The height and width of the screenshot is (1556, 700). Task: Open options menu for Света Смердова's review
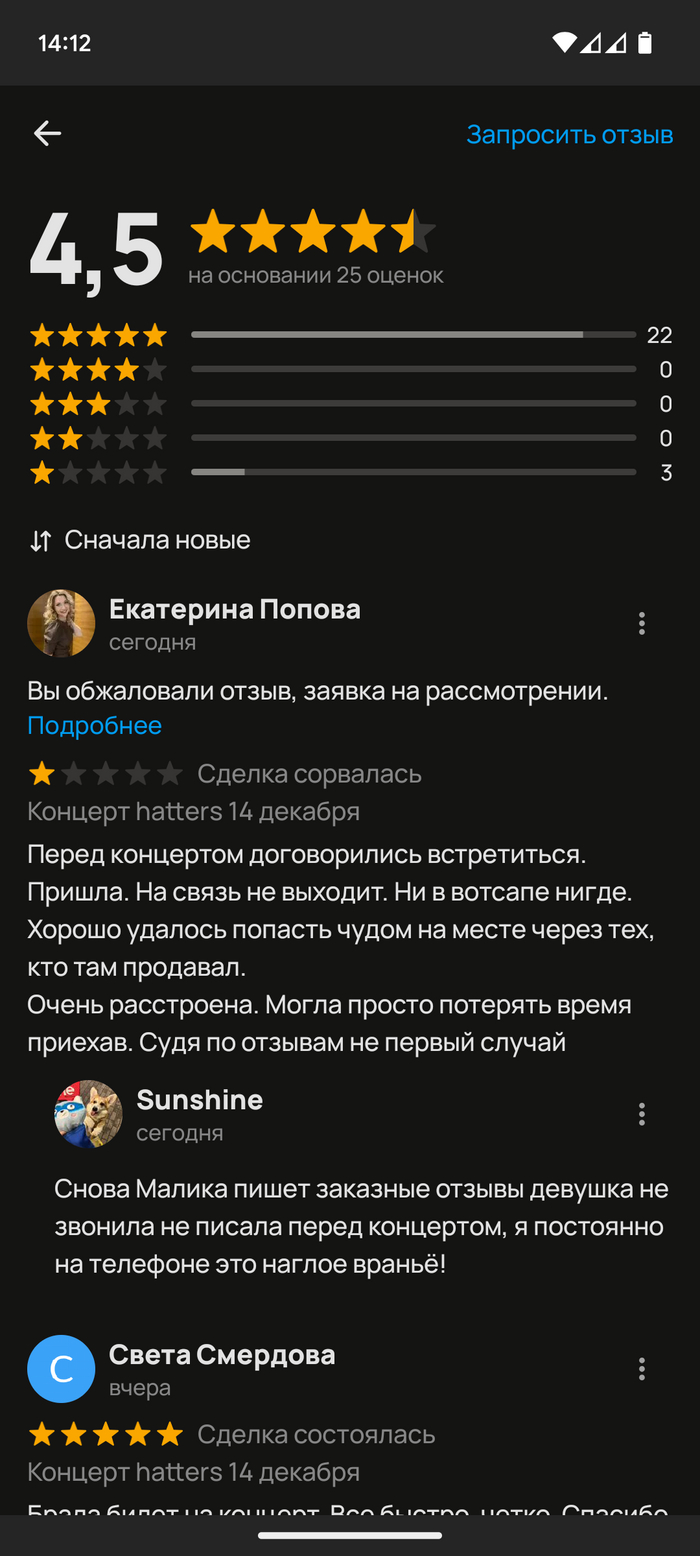[x=642, y=1369]
